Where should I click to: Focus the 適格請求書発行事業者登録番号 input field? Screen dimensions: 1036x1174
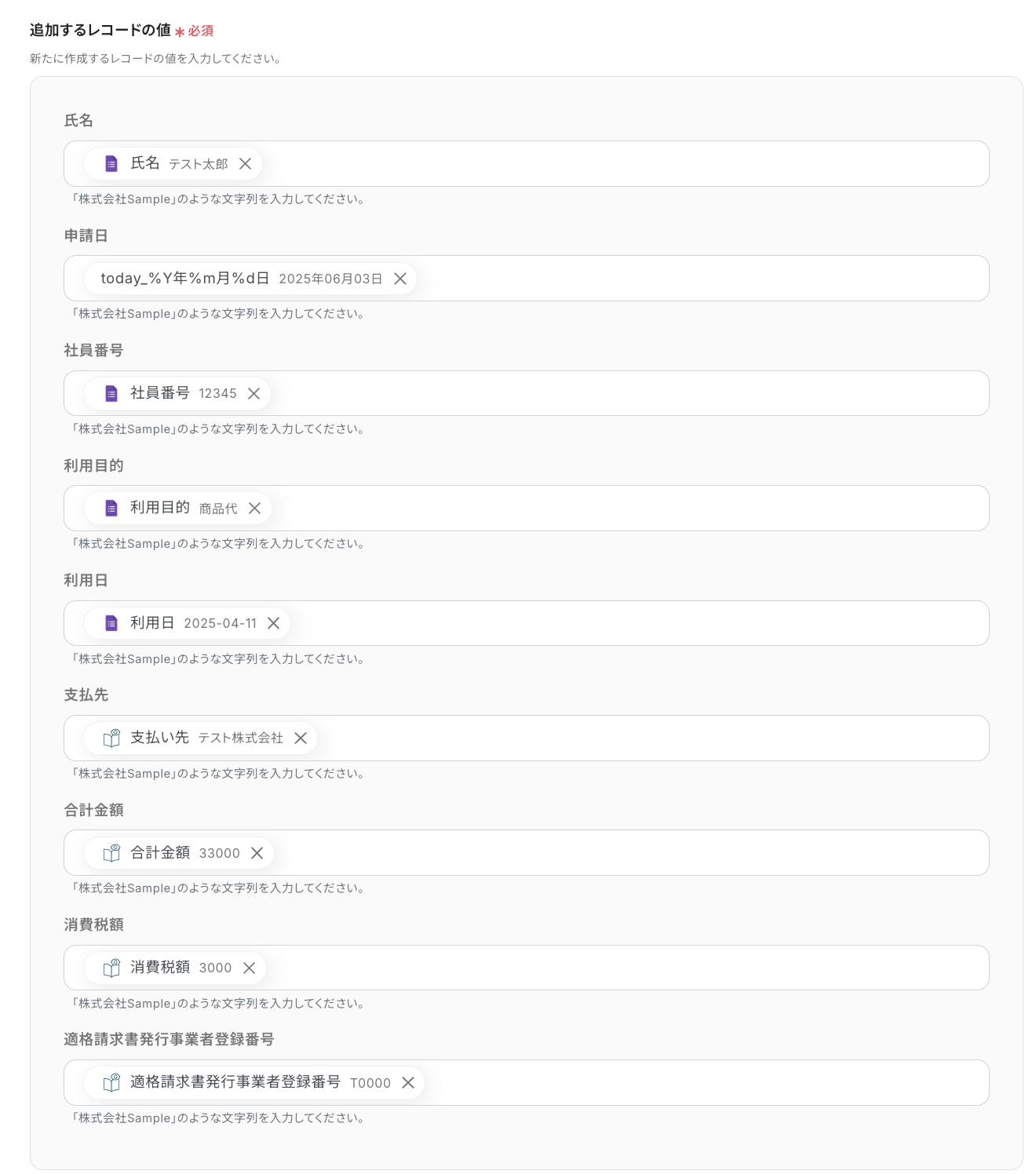click(x=706, y=1083)
